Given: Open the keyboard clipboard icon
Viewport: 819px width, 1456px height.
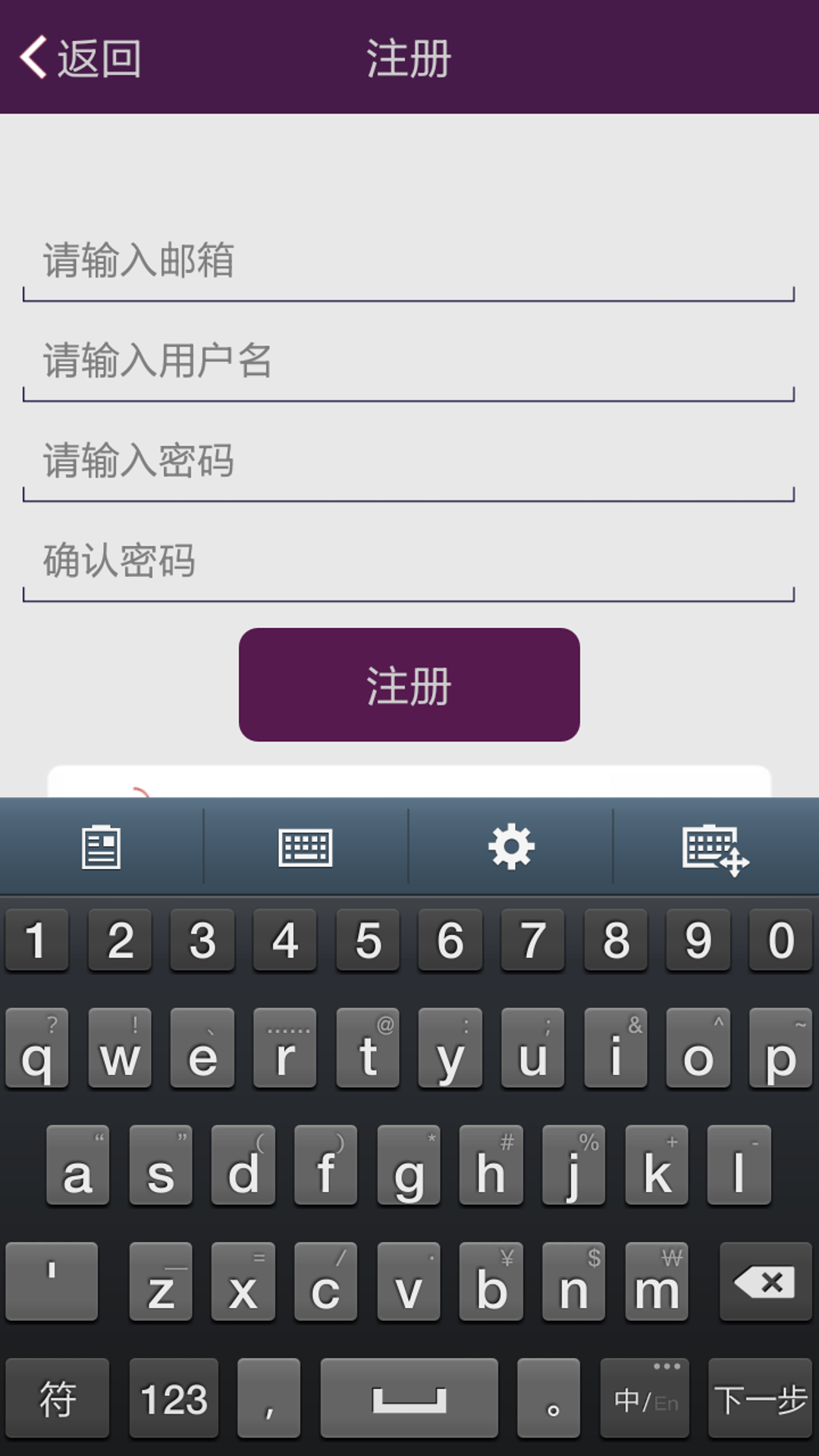Looking at the screenshot, I should pyautogui.click(x=102, y=847).
